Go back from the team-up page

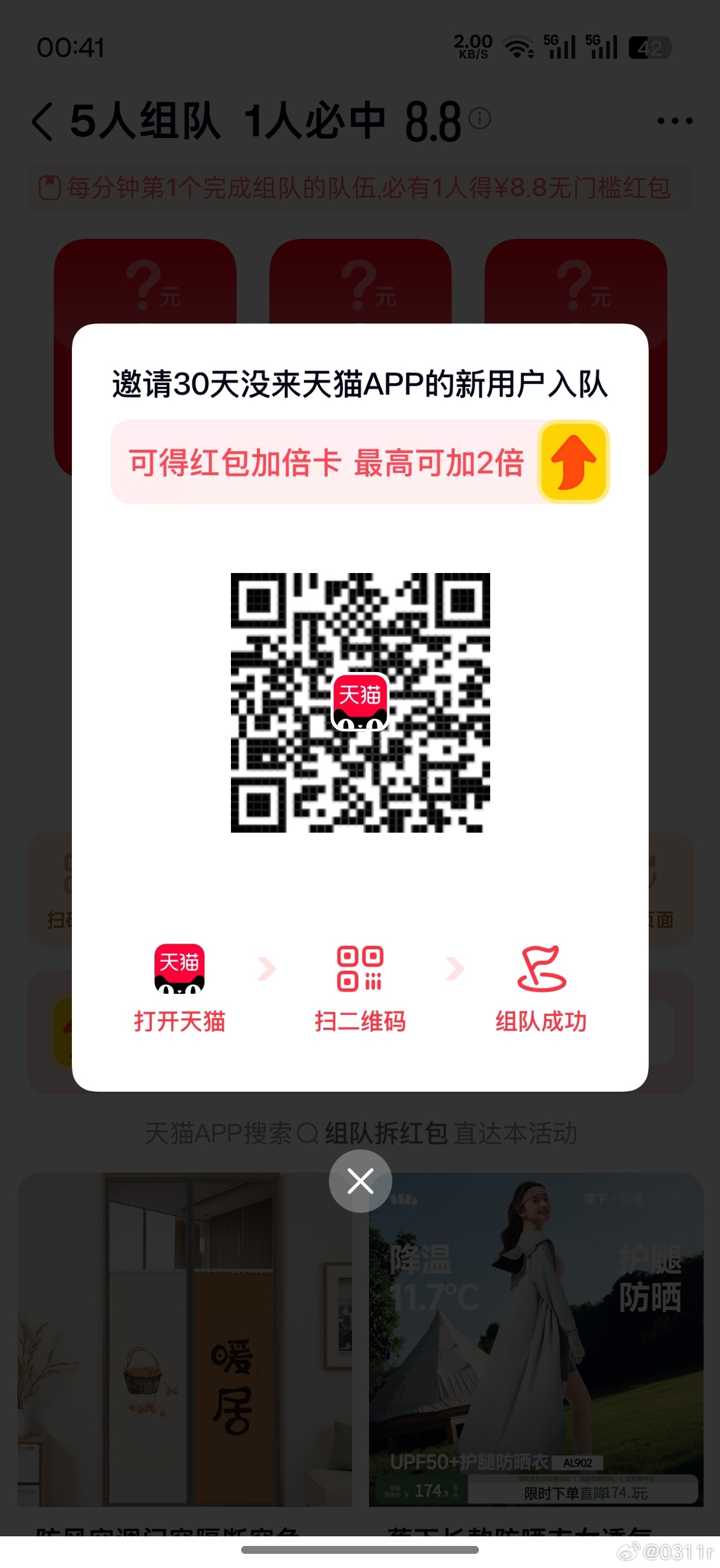pos(42,121)
